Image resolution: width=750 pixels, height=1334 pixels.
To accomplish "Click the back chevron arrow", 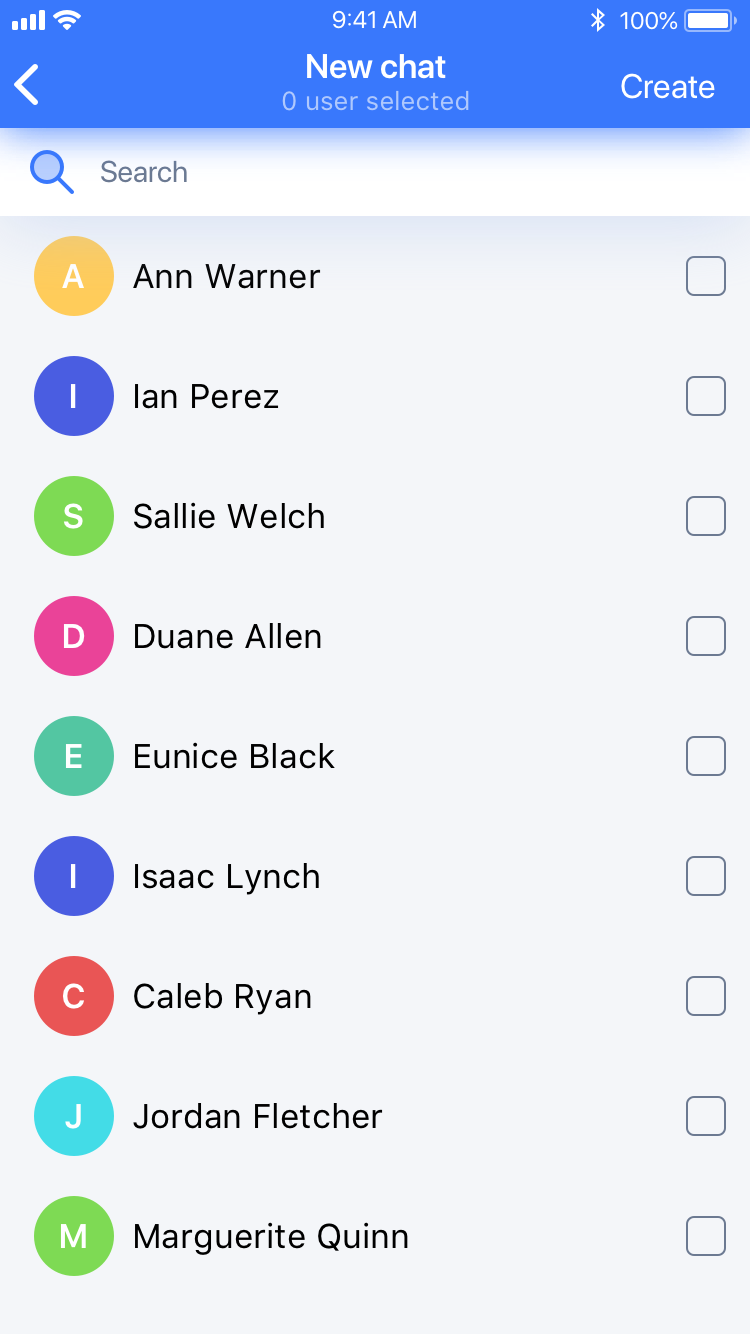I will 27,84.
